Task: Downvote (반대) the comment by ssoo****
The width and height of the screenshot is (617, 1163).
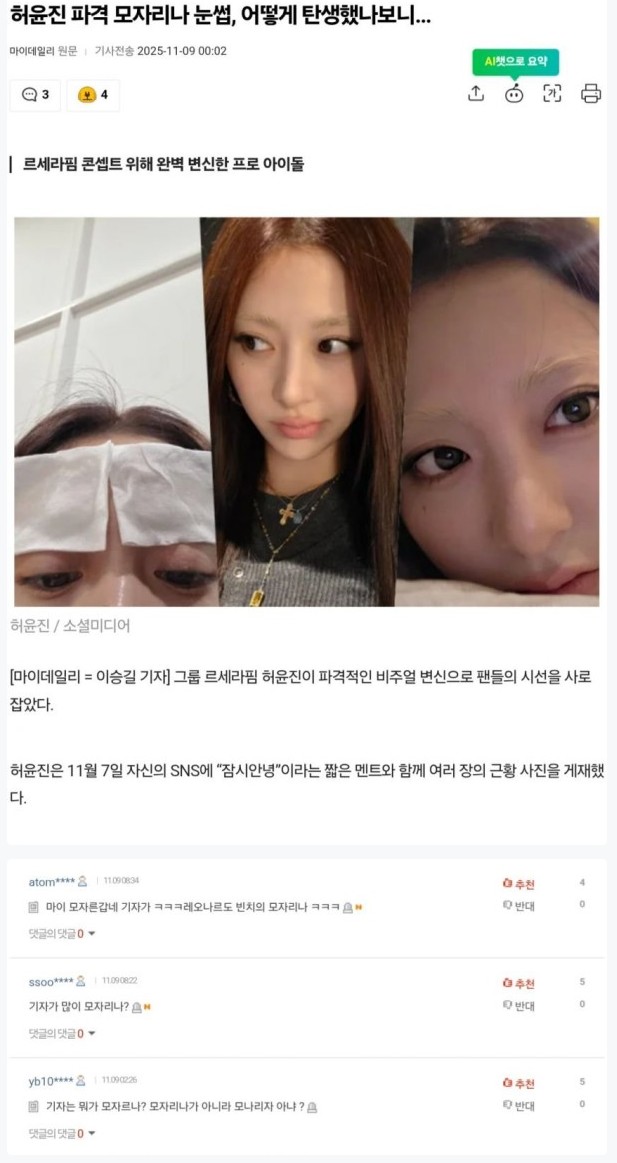Action: 519,1005
